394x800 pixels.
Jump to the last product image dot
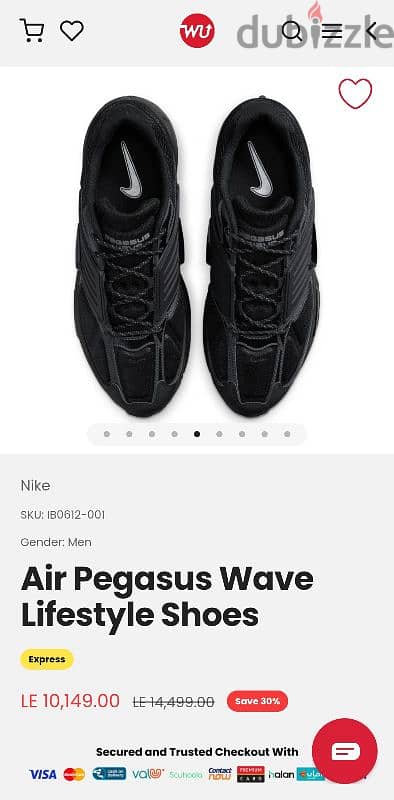[287, 434]
